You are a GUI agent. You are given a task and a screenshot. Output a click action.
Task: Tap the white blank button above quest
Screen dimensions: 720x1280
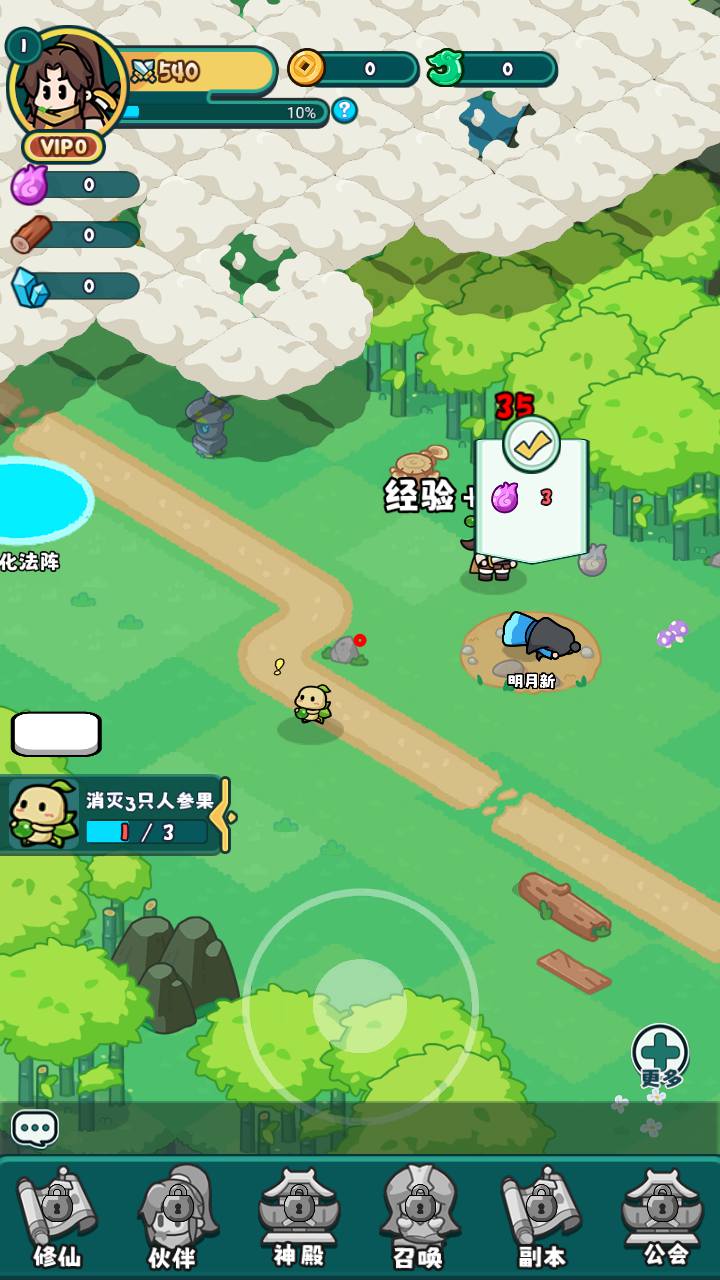pos(56,734)
